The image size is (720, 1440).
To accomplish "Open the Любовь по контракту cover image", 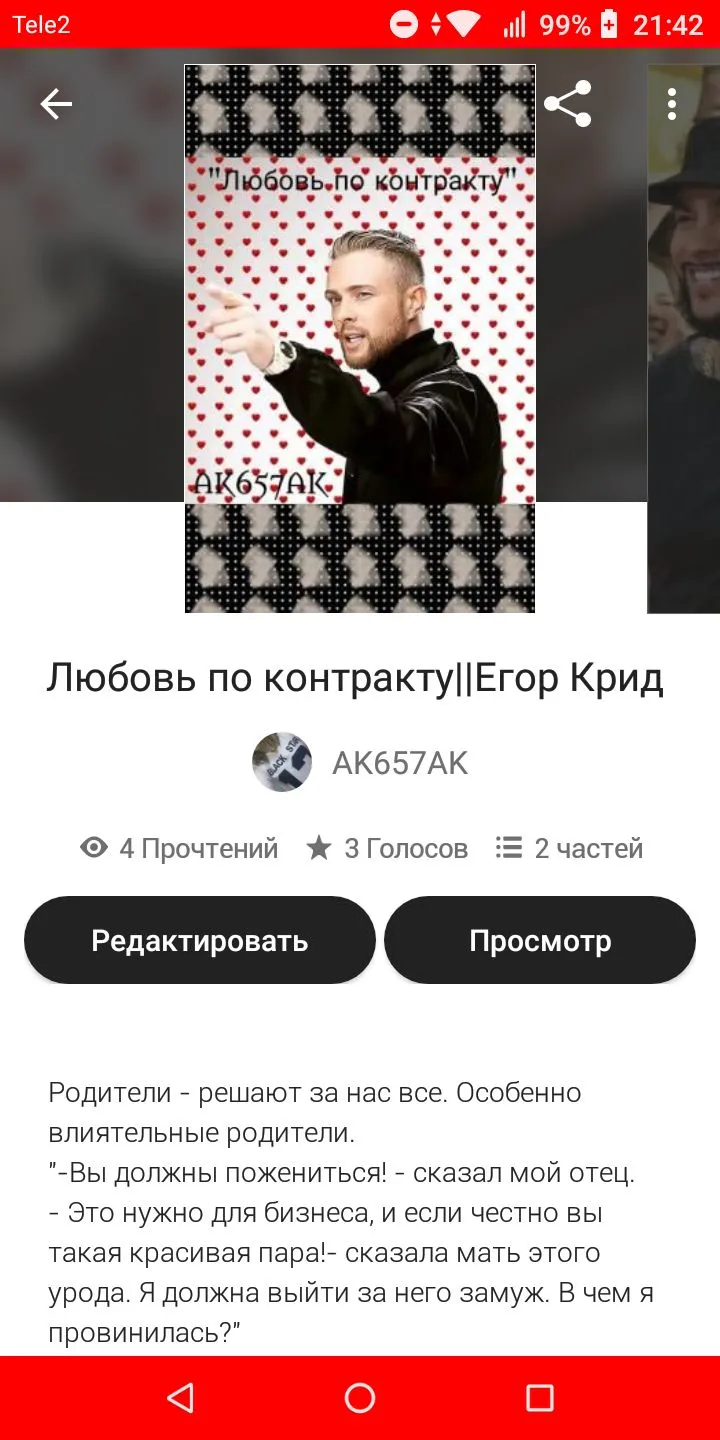I will point(360,338).
